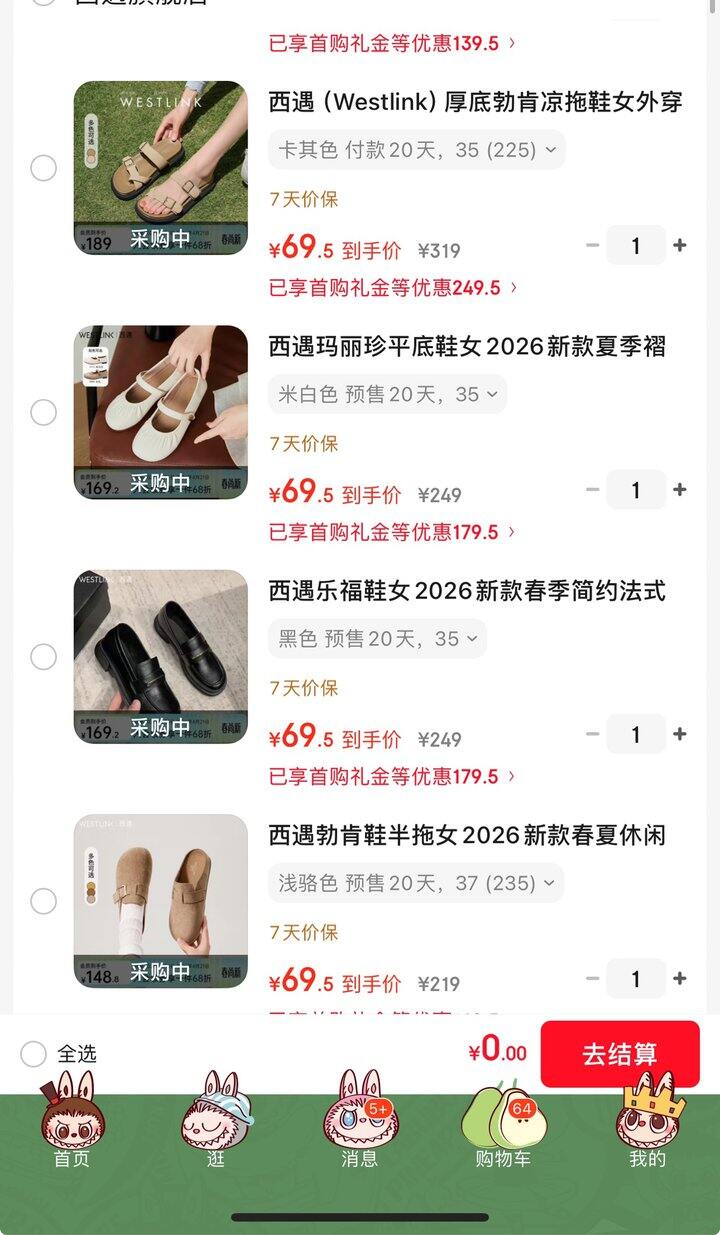This screenshot has height=1235, width=720.
Task: Increase quantity of 乐福鞋
Action: coord(680,734)
